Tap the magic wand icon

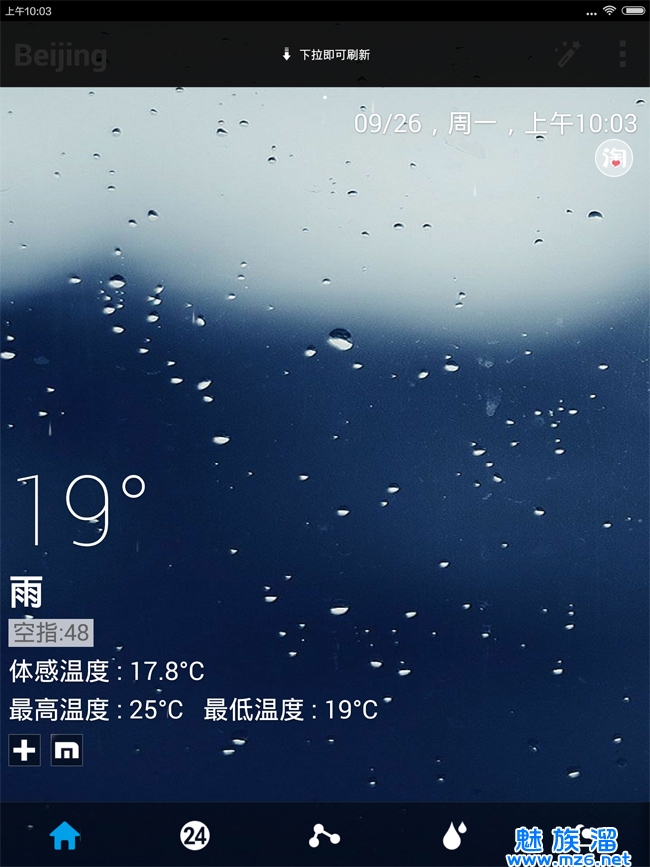coord(568,54)
